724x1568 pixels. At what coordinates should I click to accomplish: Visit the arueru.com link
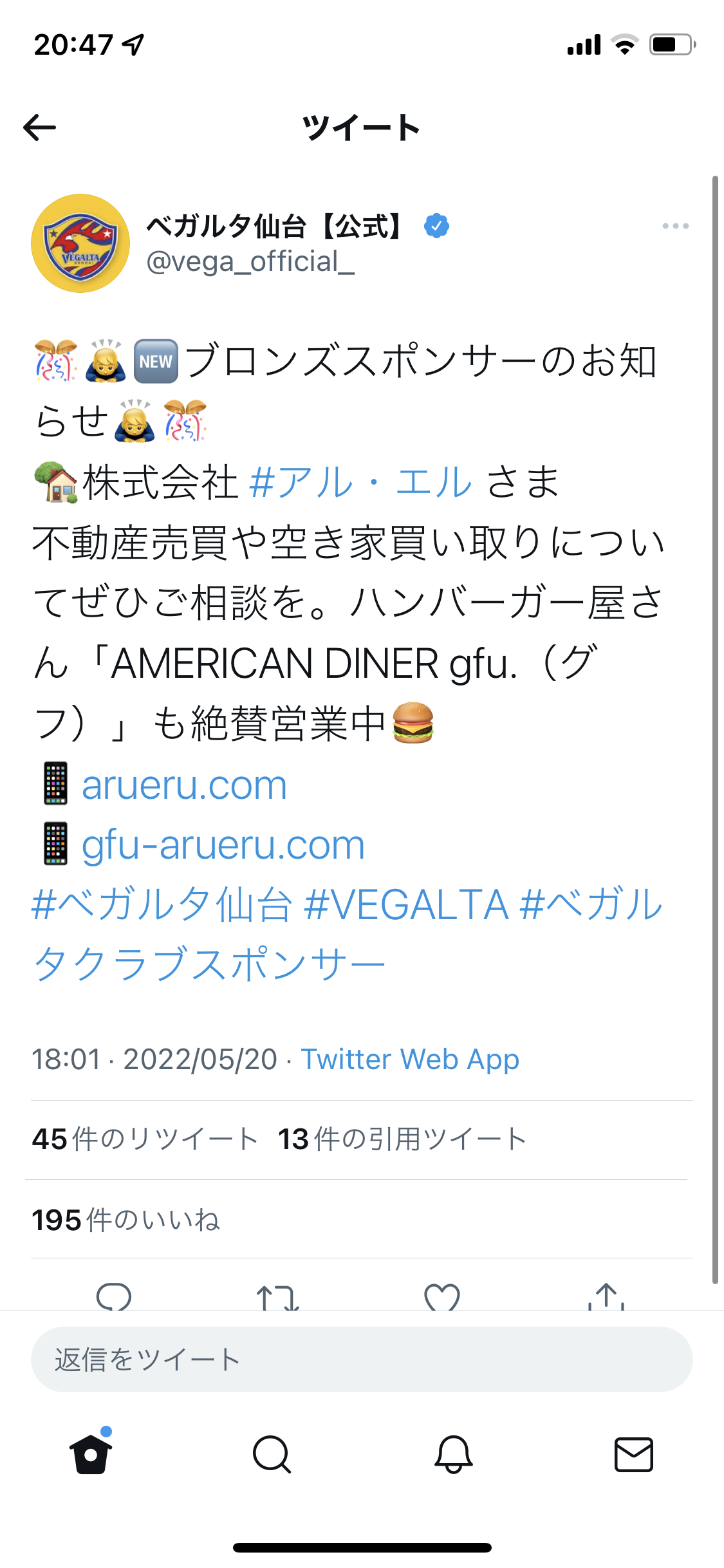(184, 785)
